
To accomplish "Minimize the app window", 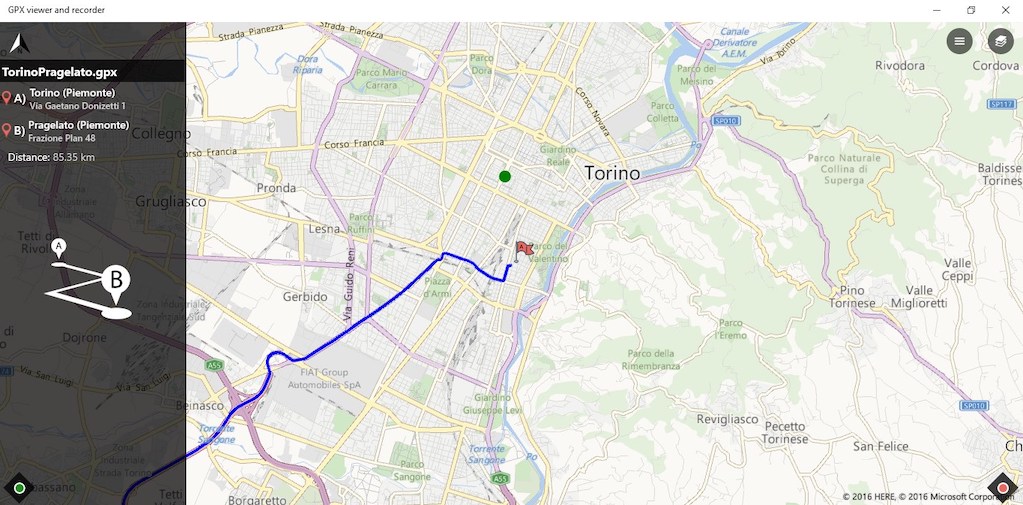I will (x=937, y=10).
